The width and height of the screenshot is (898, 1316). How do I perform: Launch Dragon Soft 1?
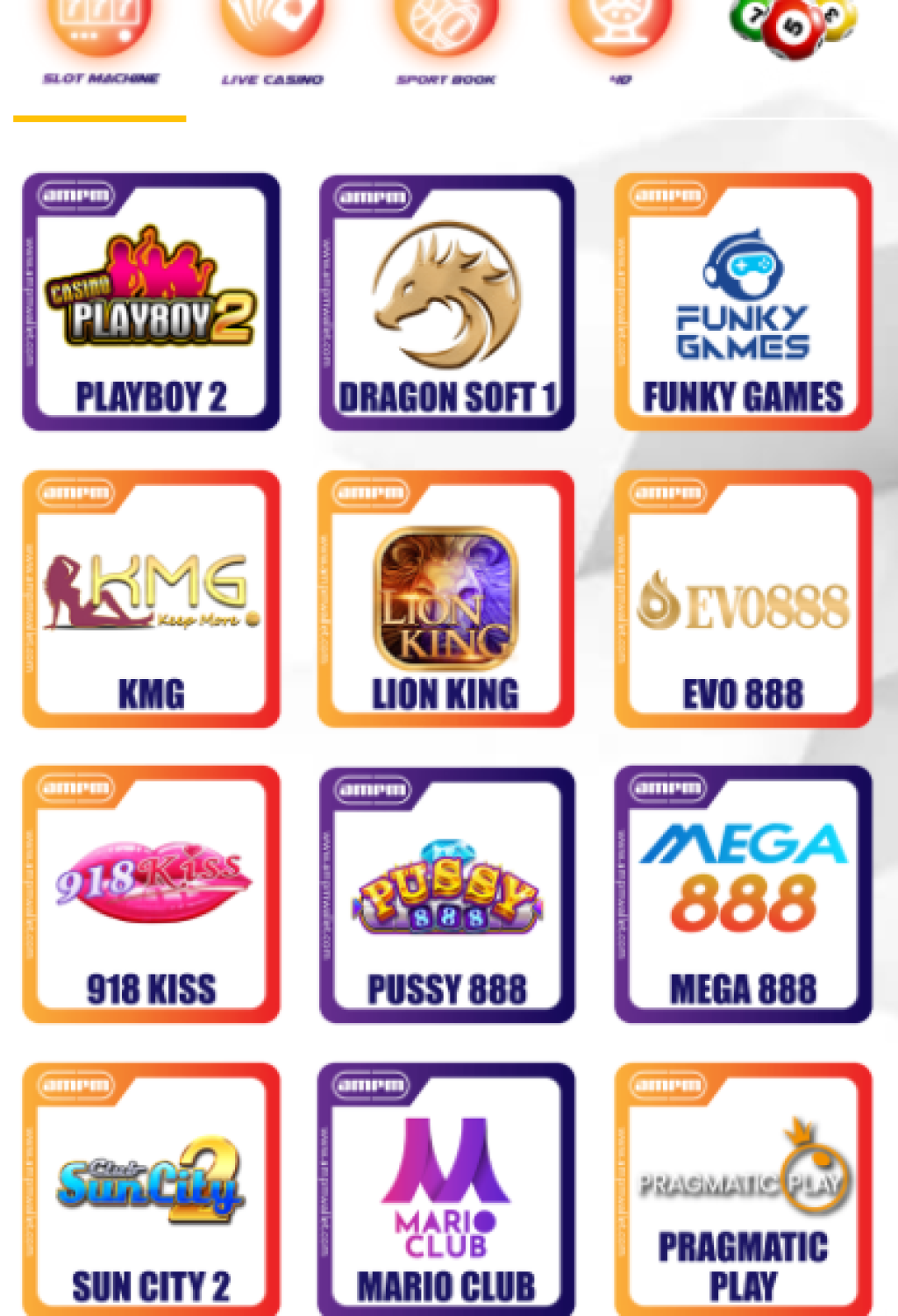(447, 302)
